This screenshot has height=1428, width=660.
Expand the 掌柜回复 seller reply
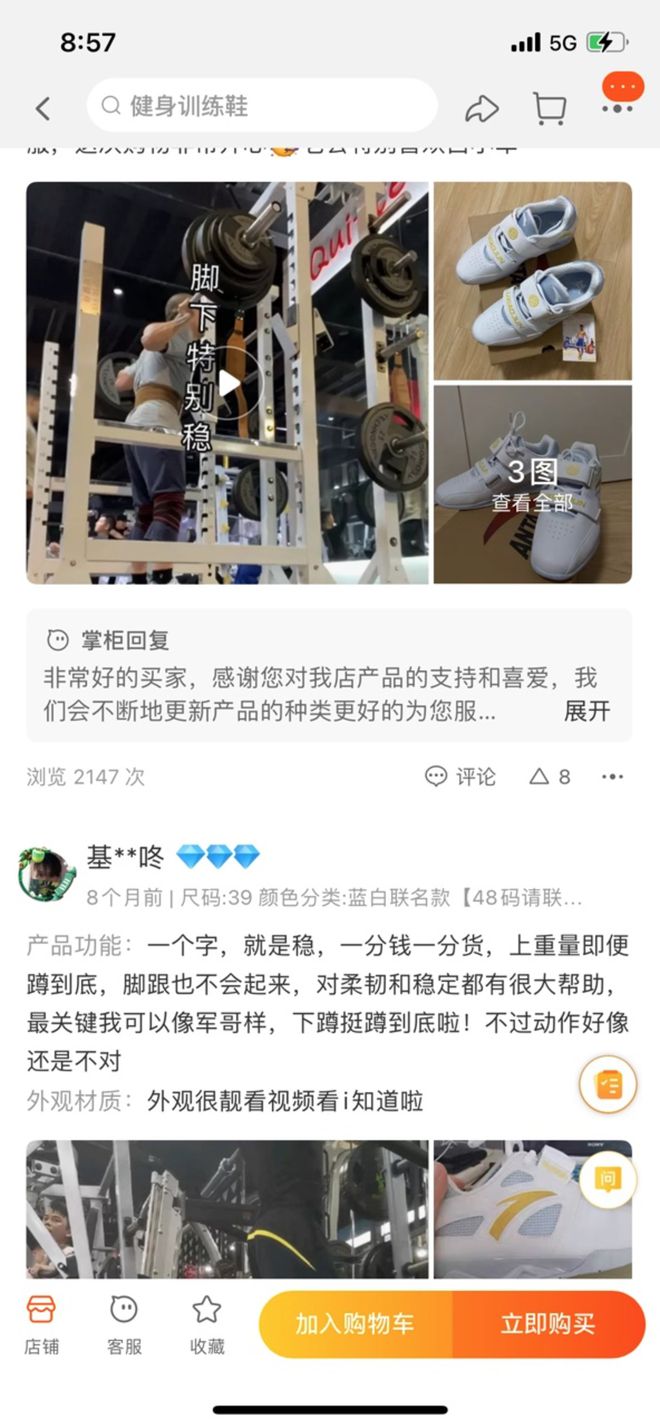click(586, 711)
